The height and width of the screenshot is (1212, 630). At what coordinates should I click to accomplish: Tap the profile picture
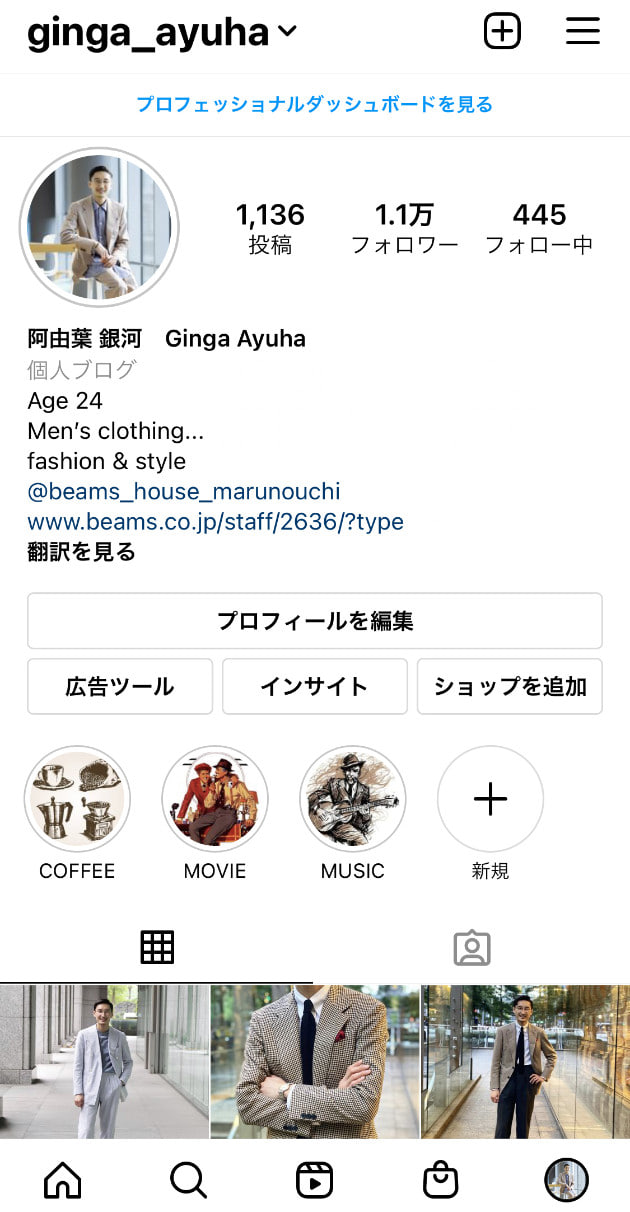click(99, 227)
